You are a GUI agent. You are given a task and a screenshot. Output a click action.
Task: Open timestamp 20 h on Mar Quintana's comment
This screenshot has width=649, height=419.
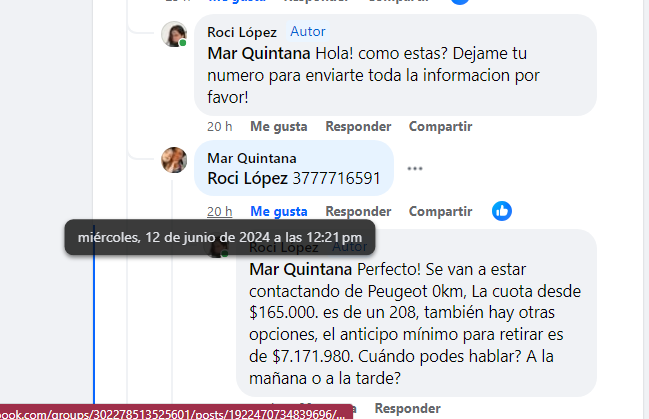(x=219, y=212)
